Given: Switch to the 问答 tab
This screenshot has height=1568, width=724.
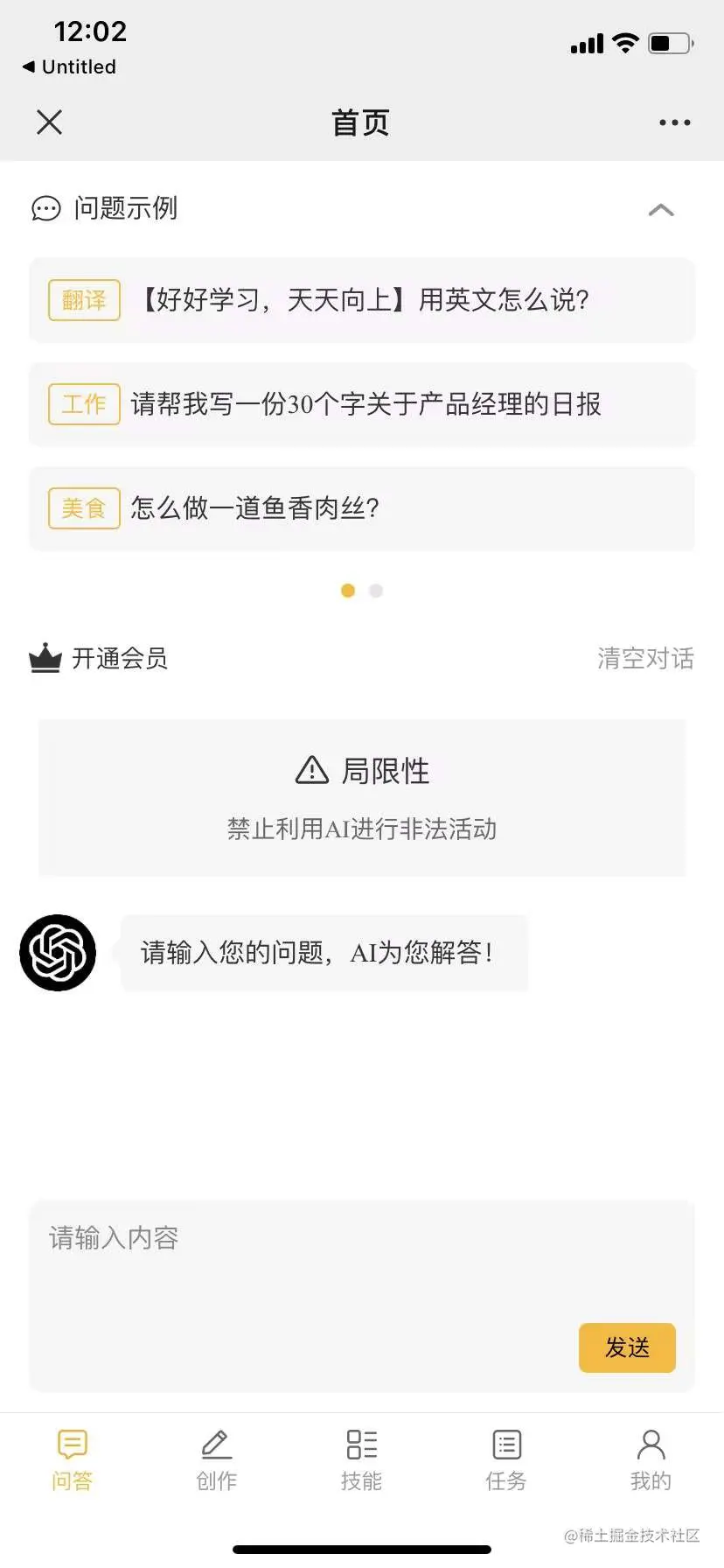Looking at the screenshot, I should click(72, 1459).
